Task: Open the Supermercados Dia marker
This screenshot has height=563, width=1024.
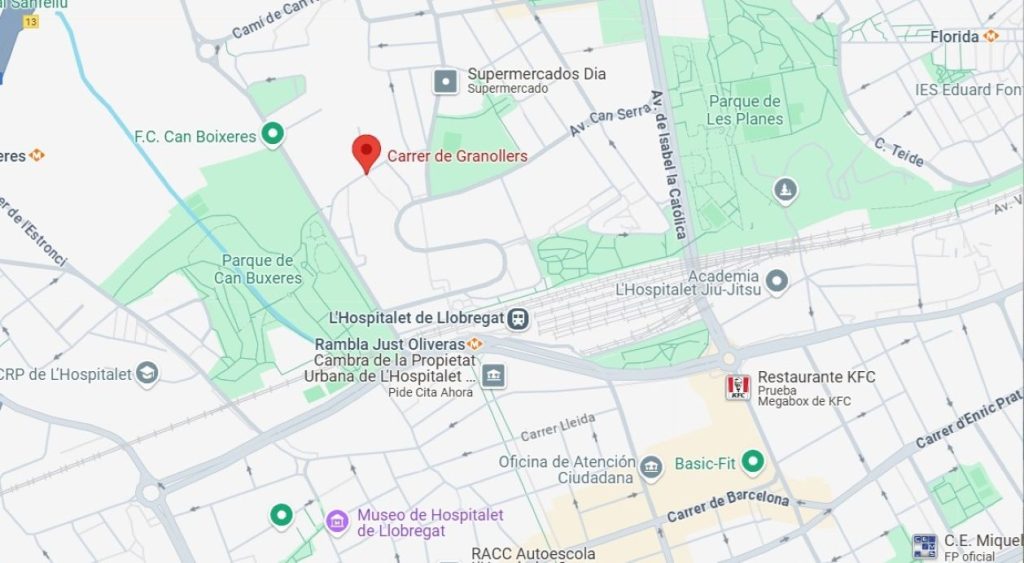Action: (x=446, y=80)
